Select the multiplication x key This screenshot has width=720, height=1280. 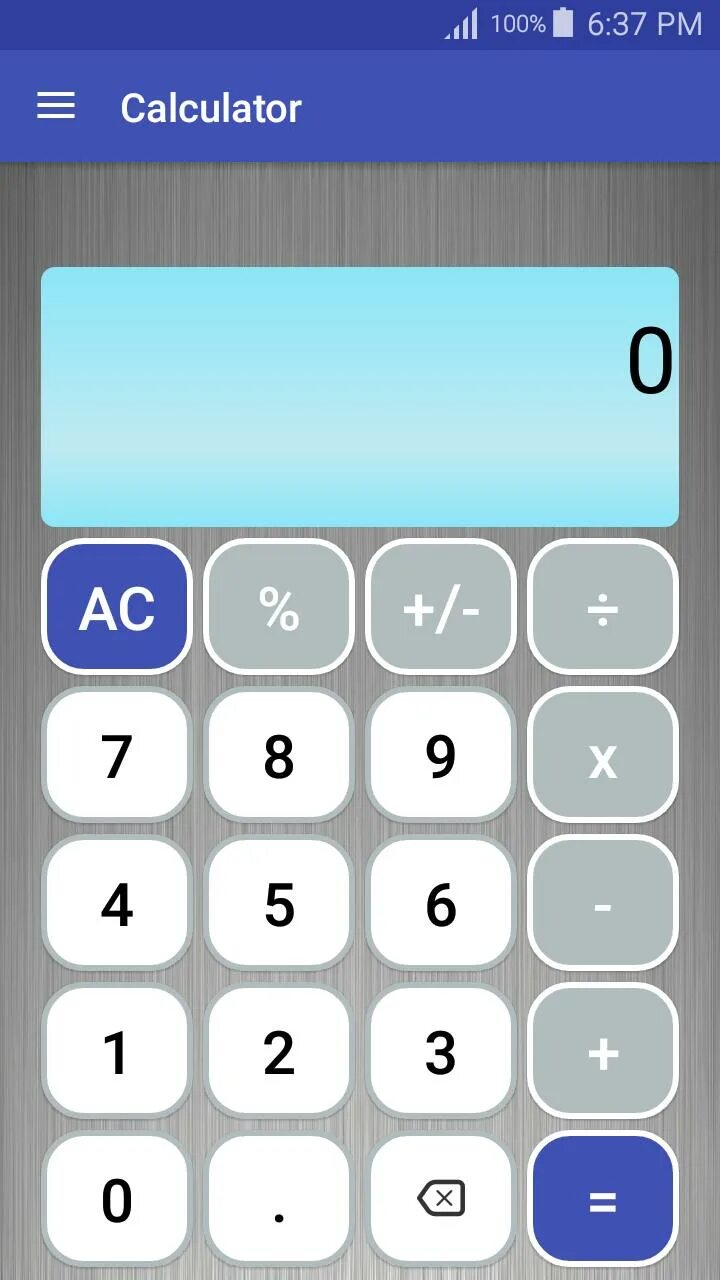[603, 756]
